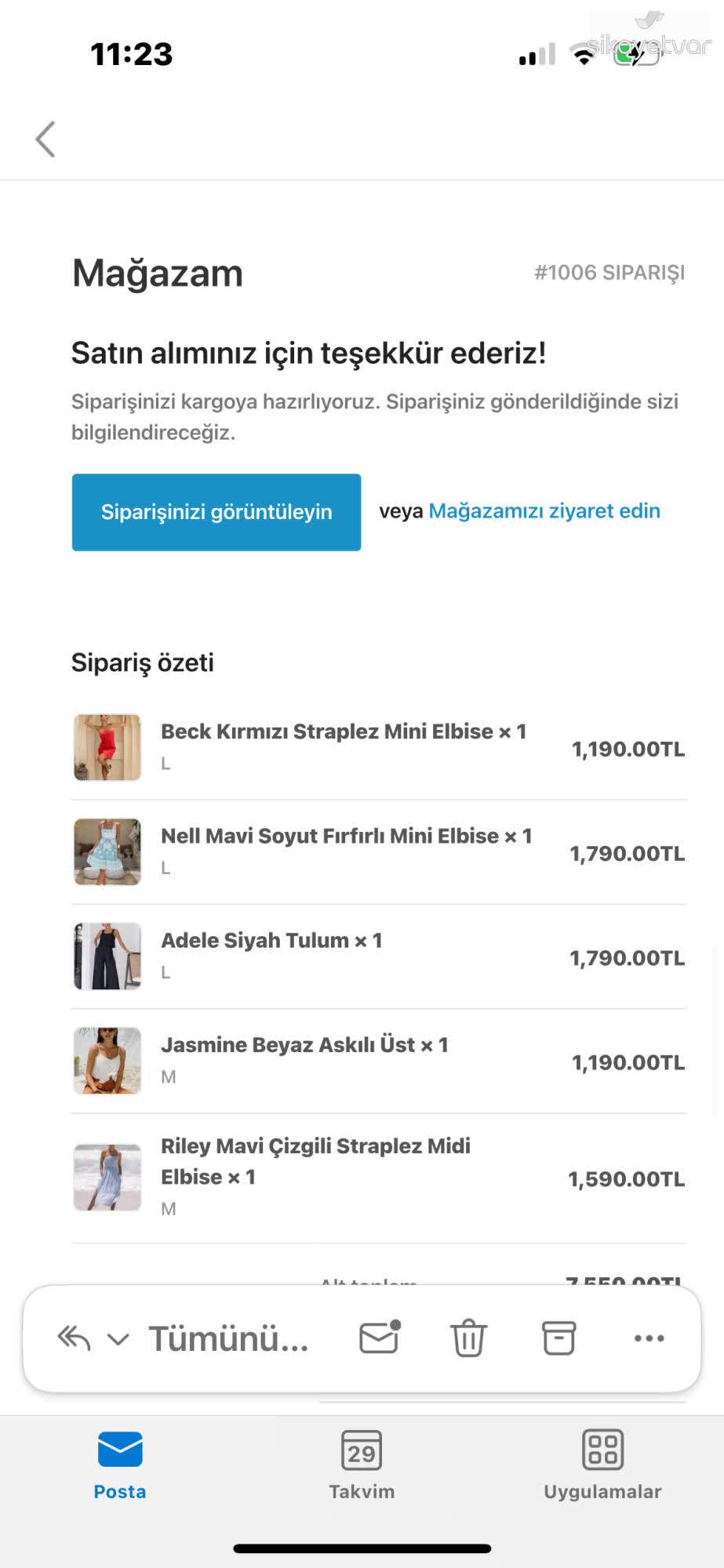Delete this email with the trash icon
Image resolution: width=724 pixels, height=1568 pixels.
(x=469, y=1338)
